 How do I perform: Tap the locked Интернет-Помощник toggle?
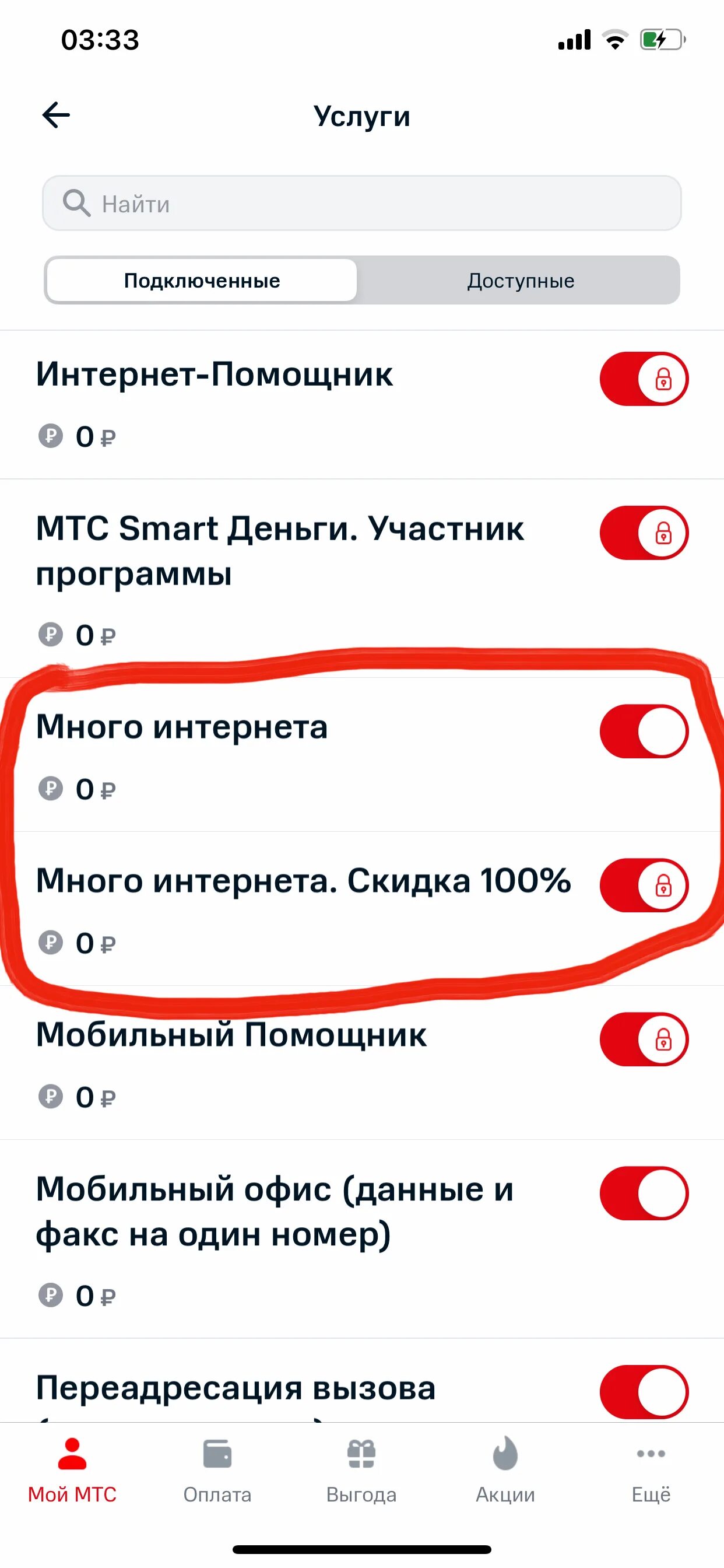644,379
